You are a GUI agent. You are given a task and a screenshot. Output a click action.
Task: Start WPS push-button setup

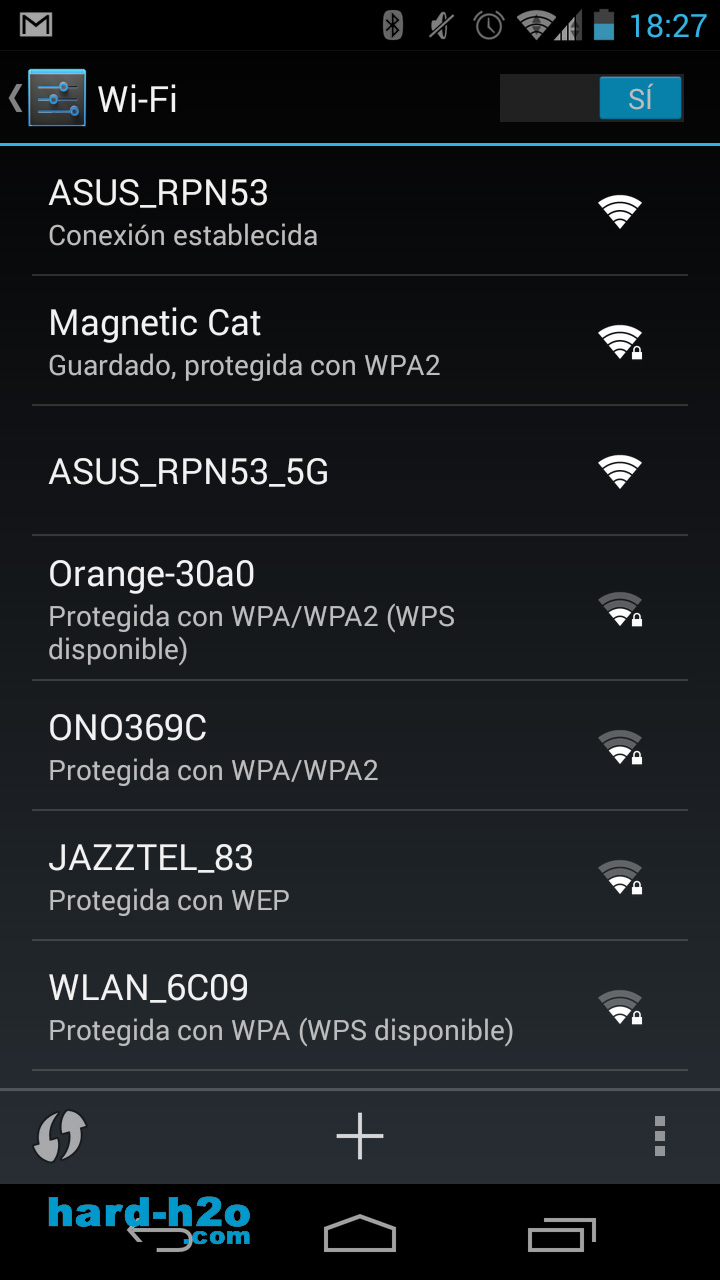pos(60,1136)
